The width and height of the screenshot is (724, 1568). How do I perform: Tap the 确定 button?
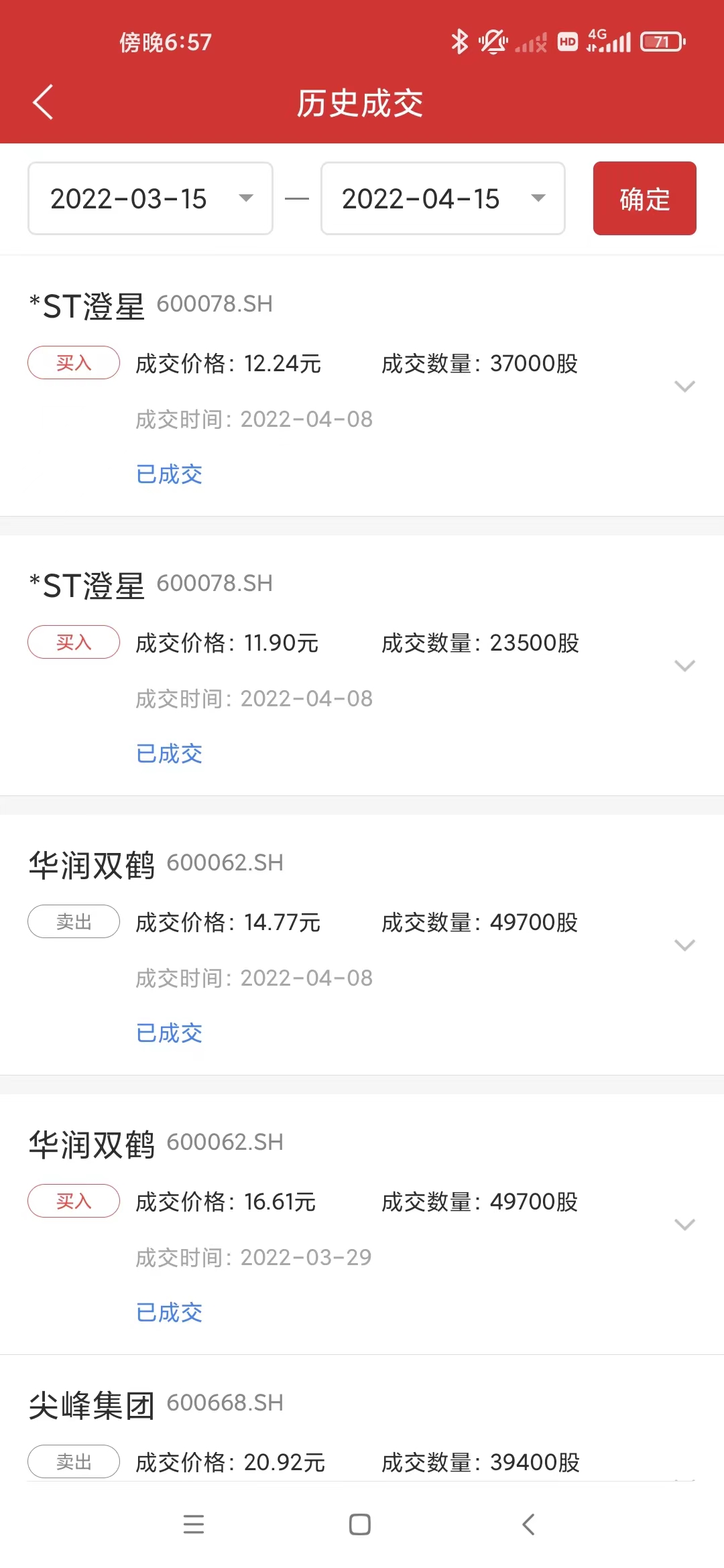point(644,198)
